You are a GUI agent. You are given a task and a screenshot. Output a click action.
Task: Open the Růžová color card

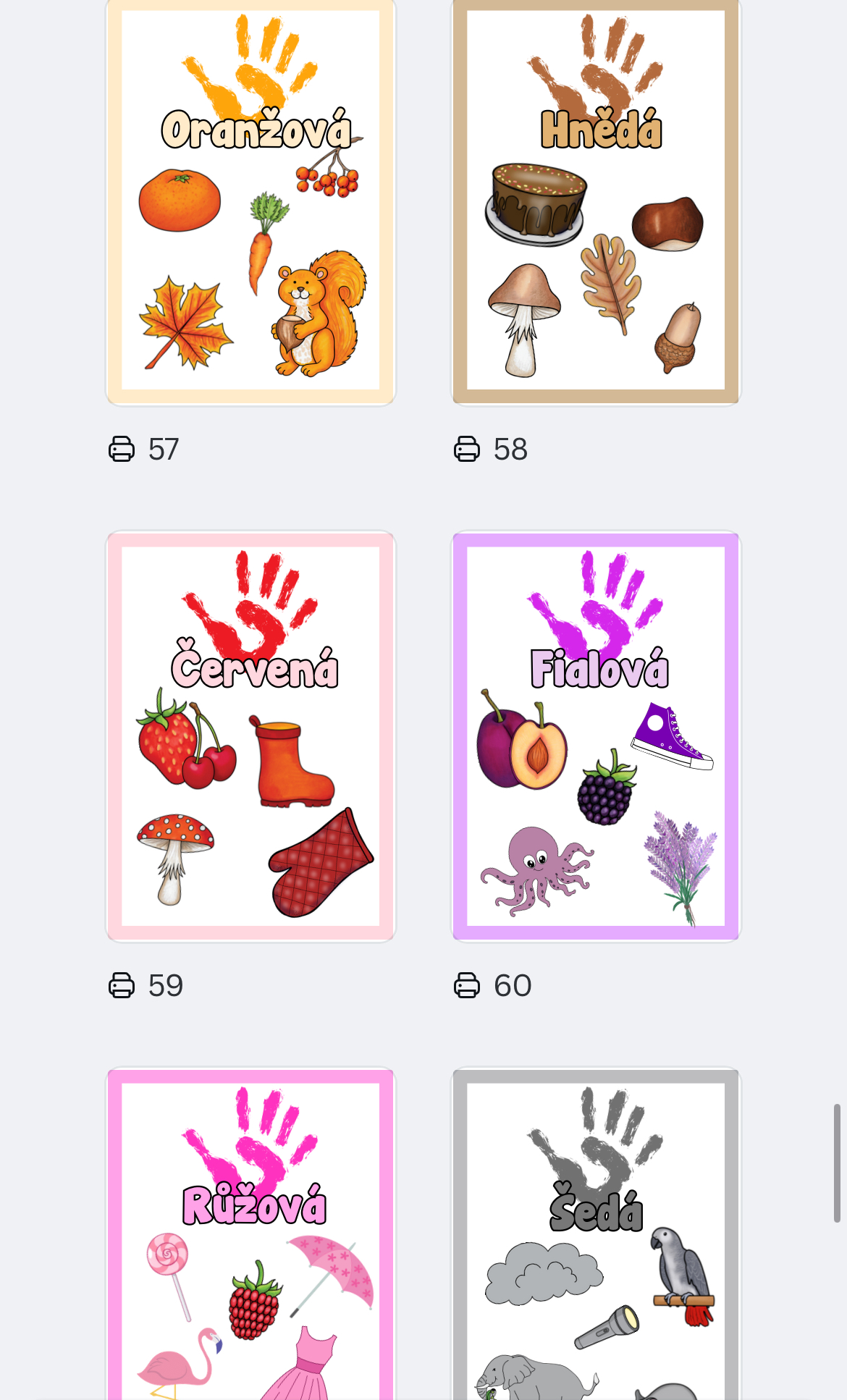(x=250, y=1234)
